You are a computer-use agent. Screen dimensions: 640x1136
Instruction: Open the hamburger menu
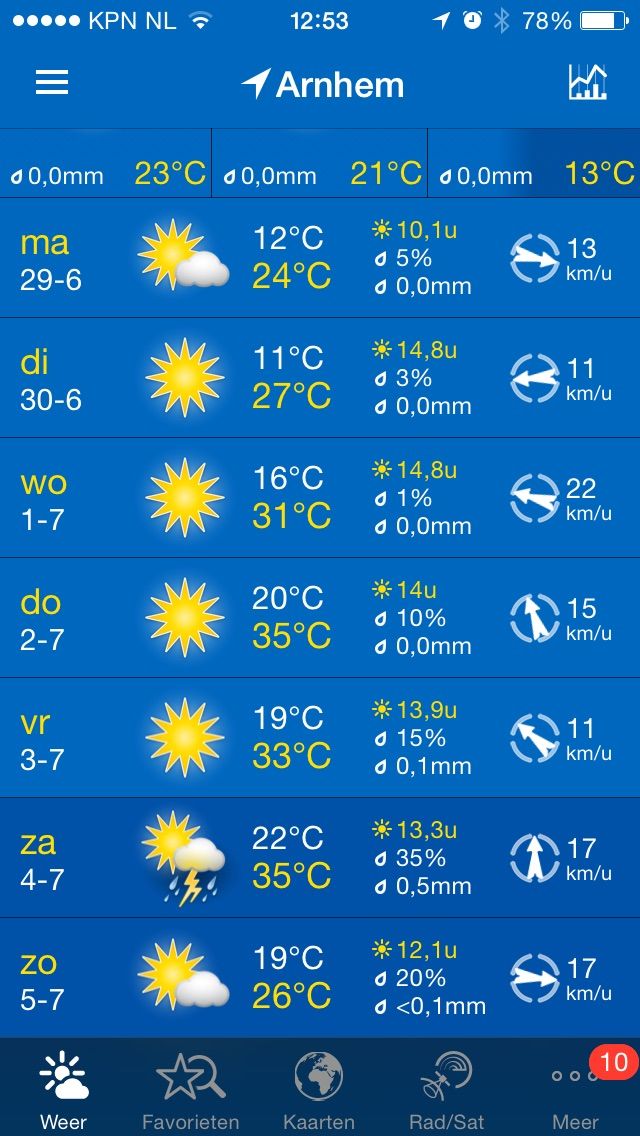pyautogui.click(x=52, y=83)
